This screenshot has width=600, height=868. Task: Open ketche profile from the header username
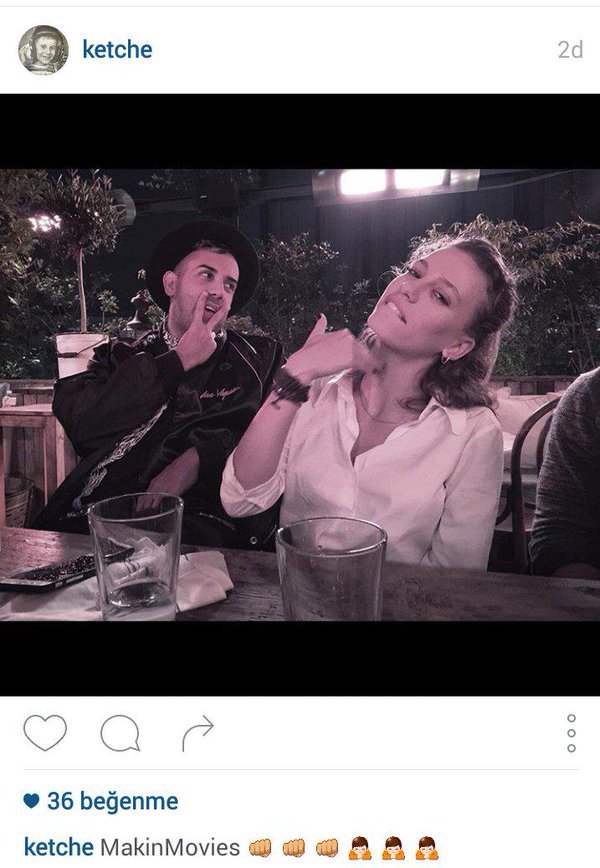117,50
